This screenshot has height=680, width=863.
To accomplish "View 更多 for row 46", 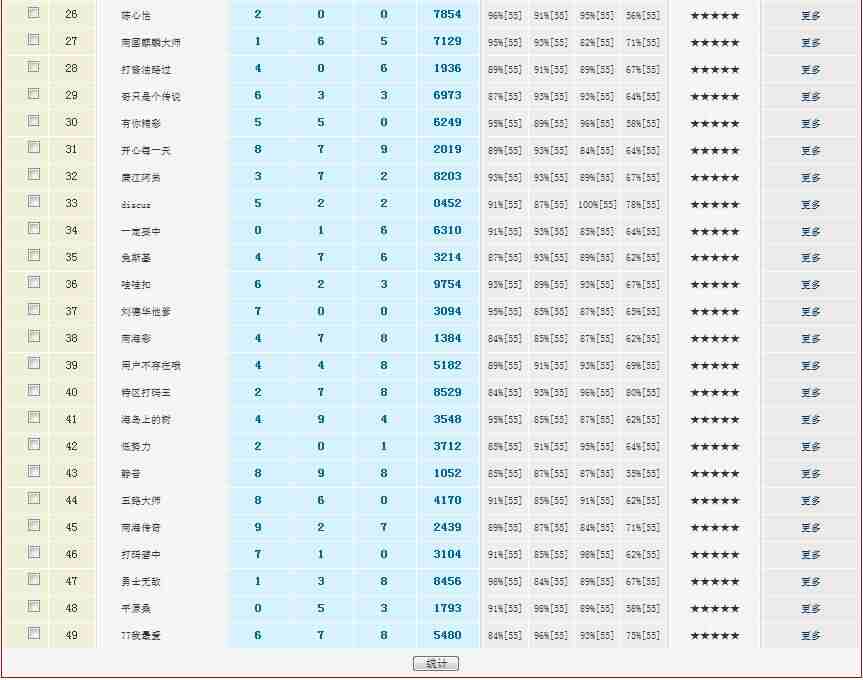I will 810,556.
